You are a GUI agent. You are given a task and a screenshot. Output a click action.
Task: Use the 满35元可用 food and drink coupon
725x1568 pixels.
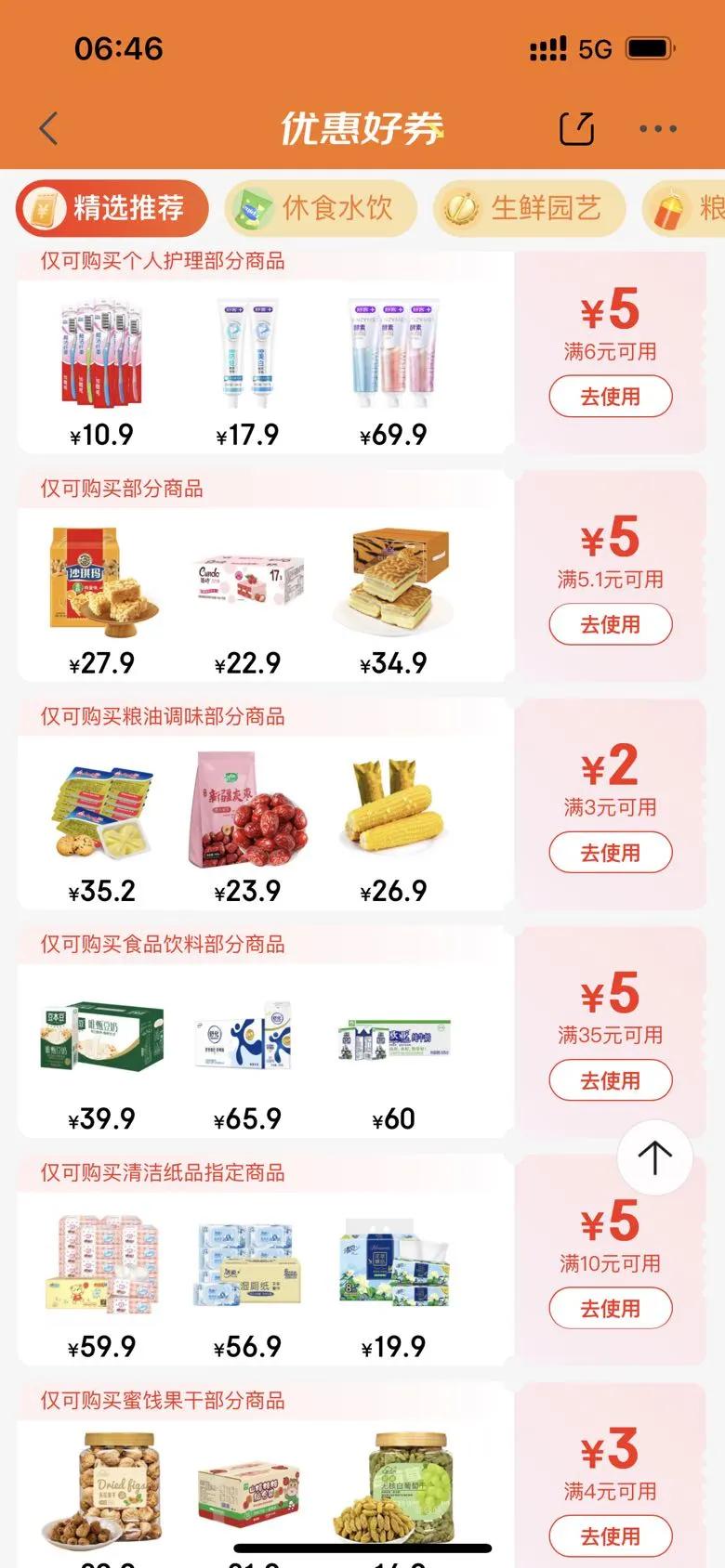point(610,1080)
